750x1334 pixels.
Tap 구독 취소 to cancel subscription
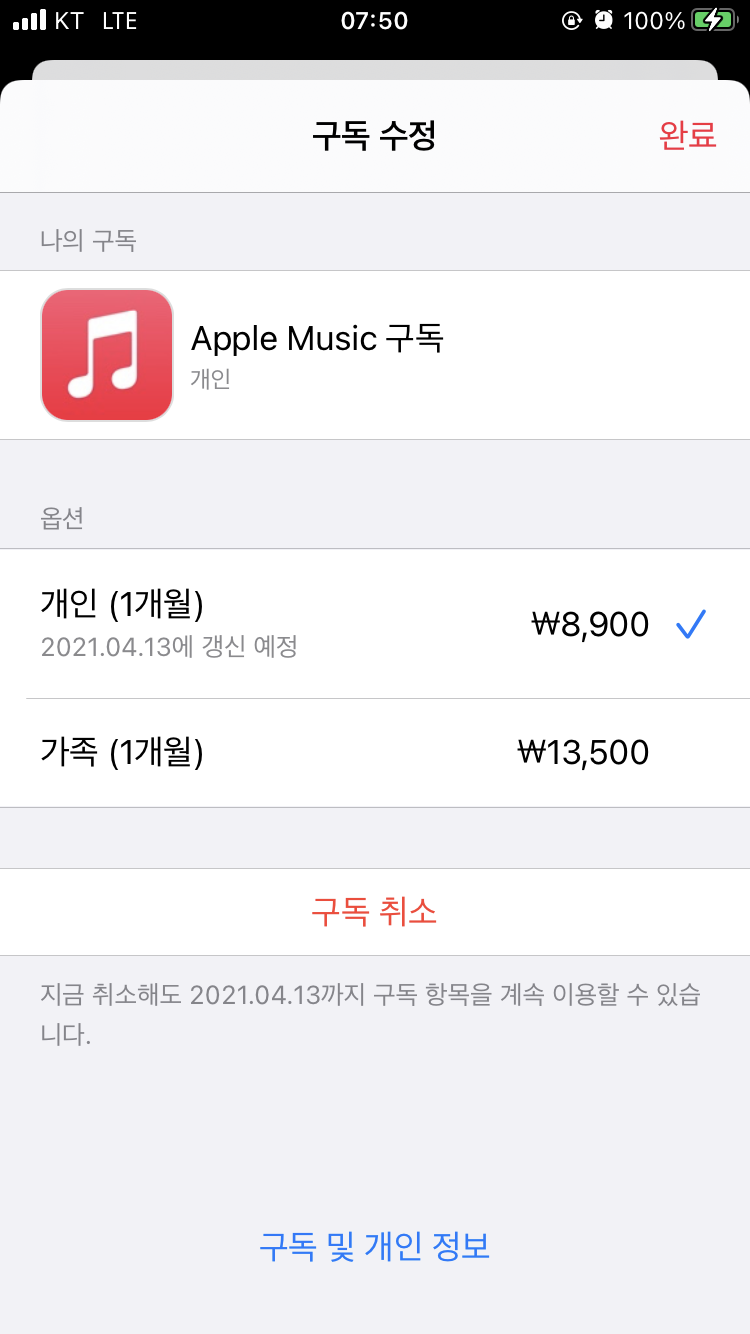(x=374, y=911)
